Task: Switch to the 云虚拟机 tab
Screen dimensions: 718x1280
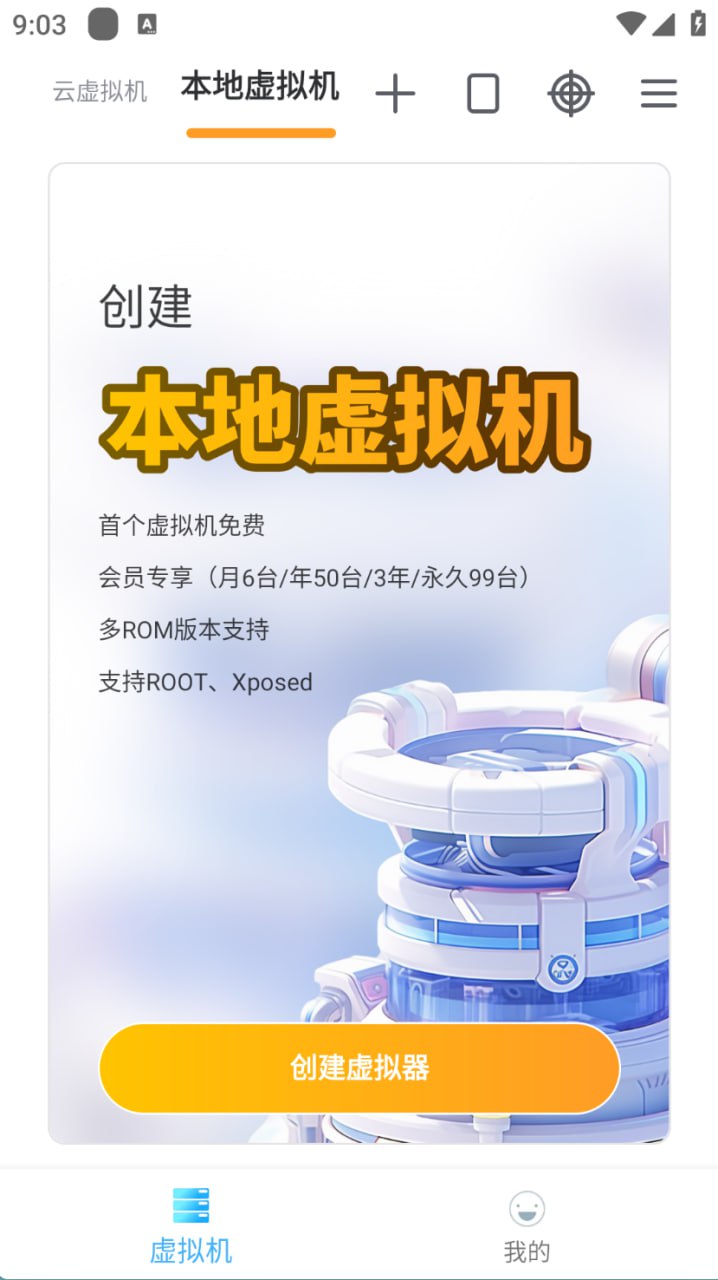Action: [x=100, y=92]
